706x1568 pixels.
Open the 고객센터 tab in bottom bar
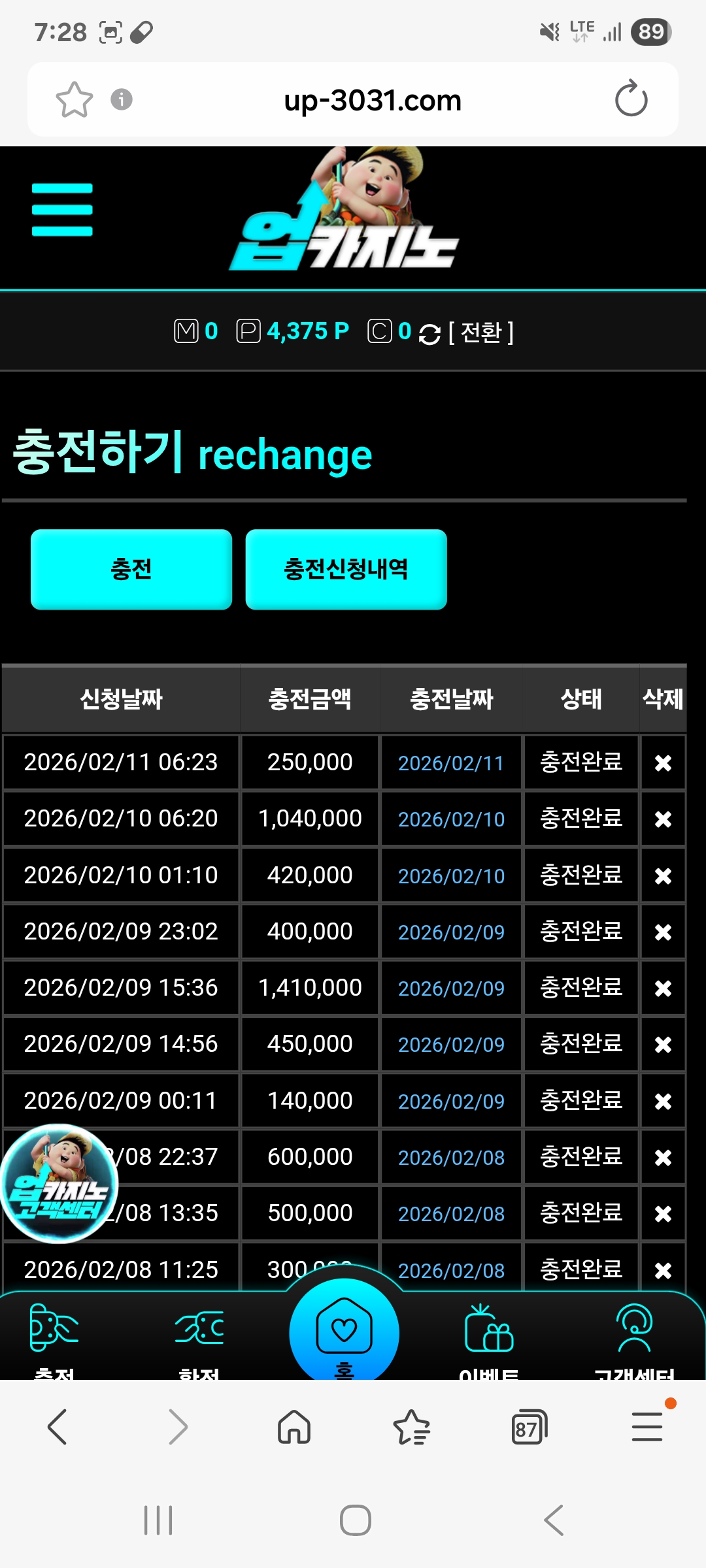click(x=634, y=1333)
